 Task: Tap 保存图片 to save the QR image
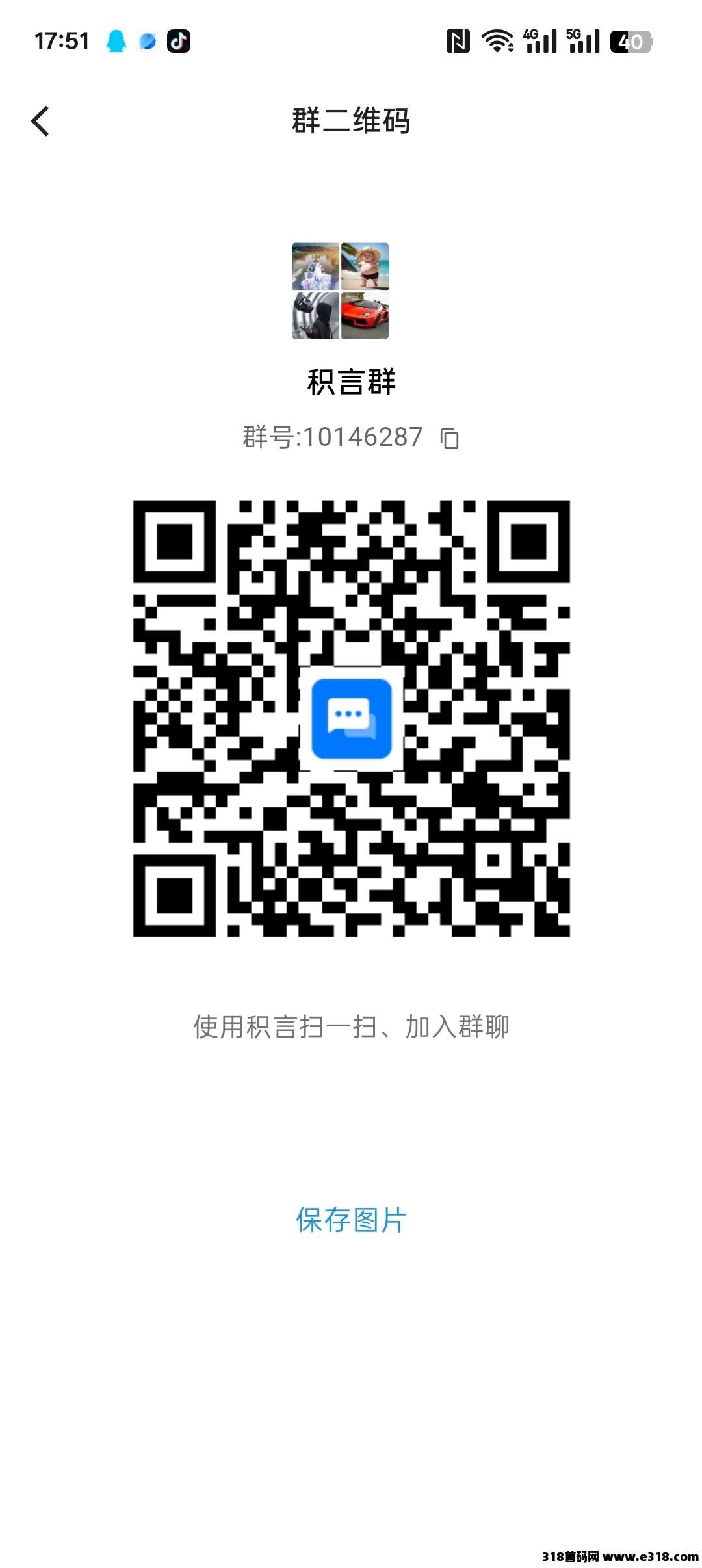(x=351, y=1220)
